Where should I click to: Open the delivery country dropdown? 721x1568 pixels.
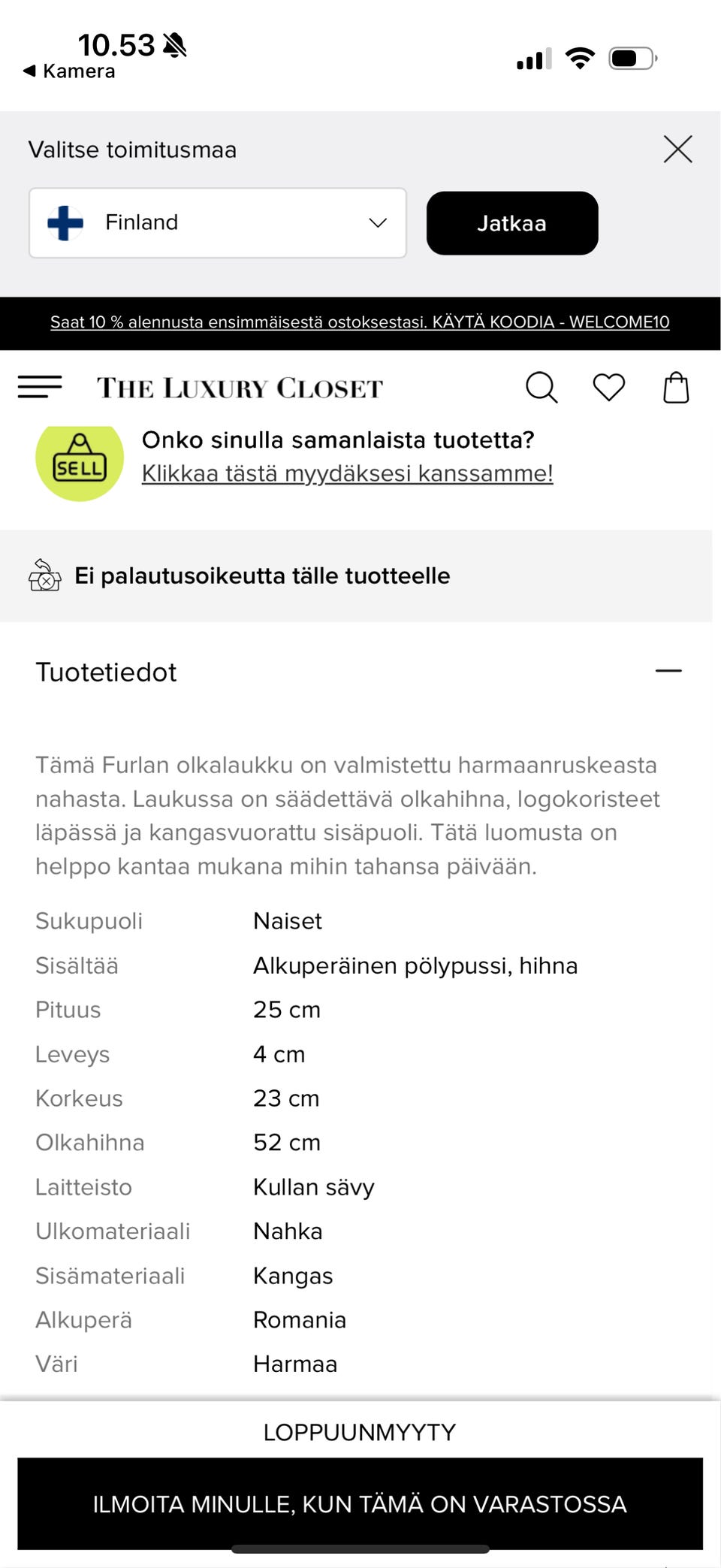coord(217,222)
